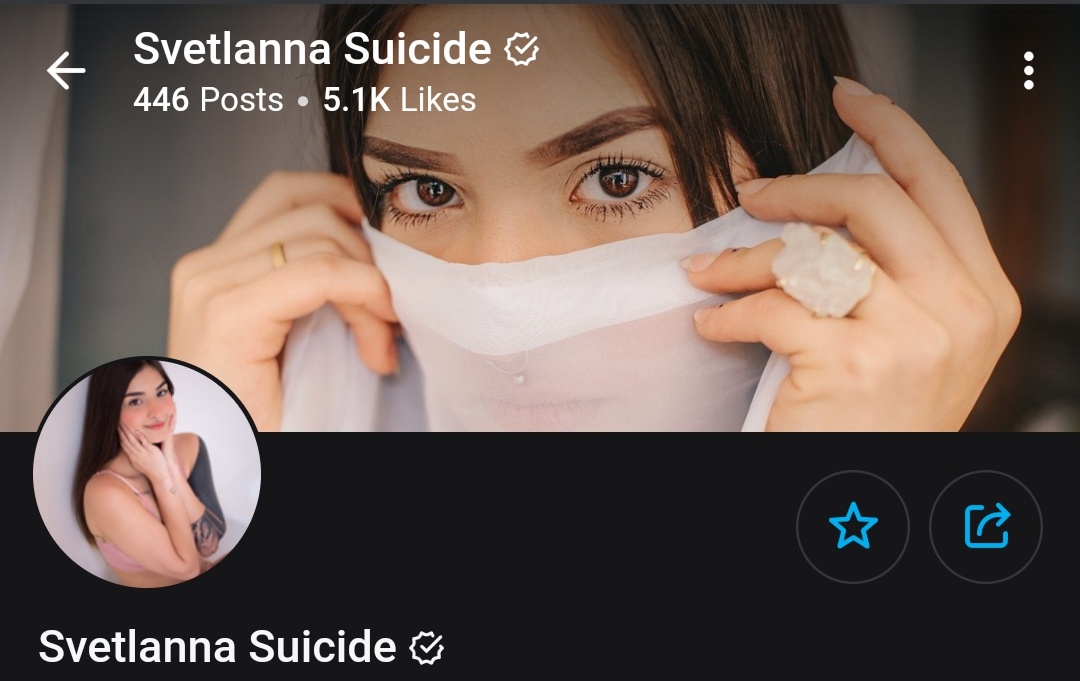Screen dimensions: 1080x681
Task: Add profile to favorites with star
Action: point(853,526)
